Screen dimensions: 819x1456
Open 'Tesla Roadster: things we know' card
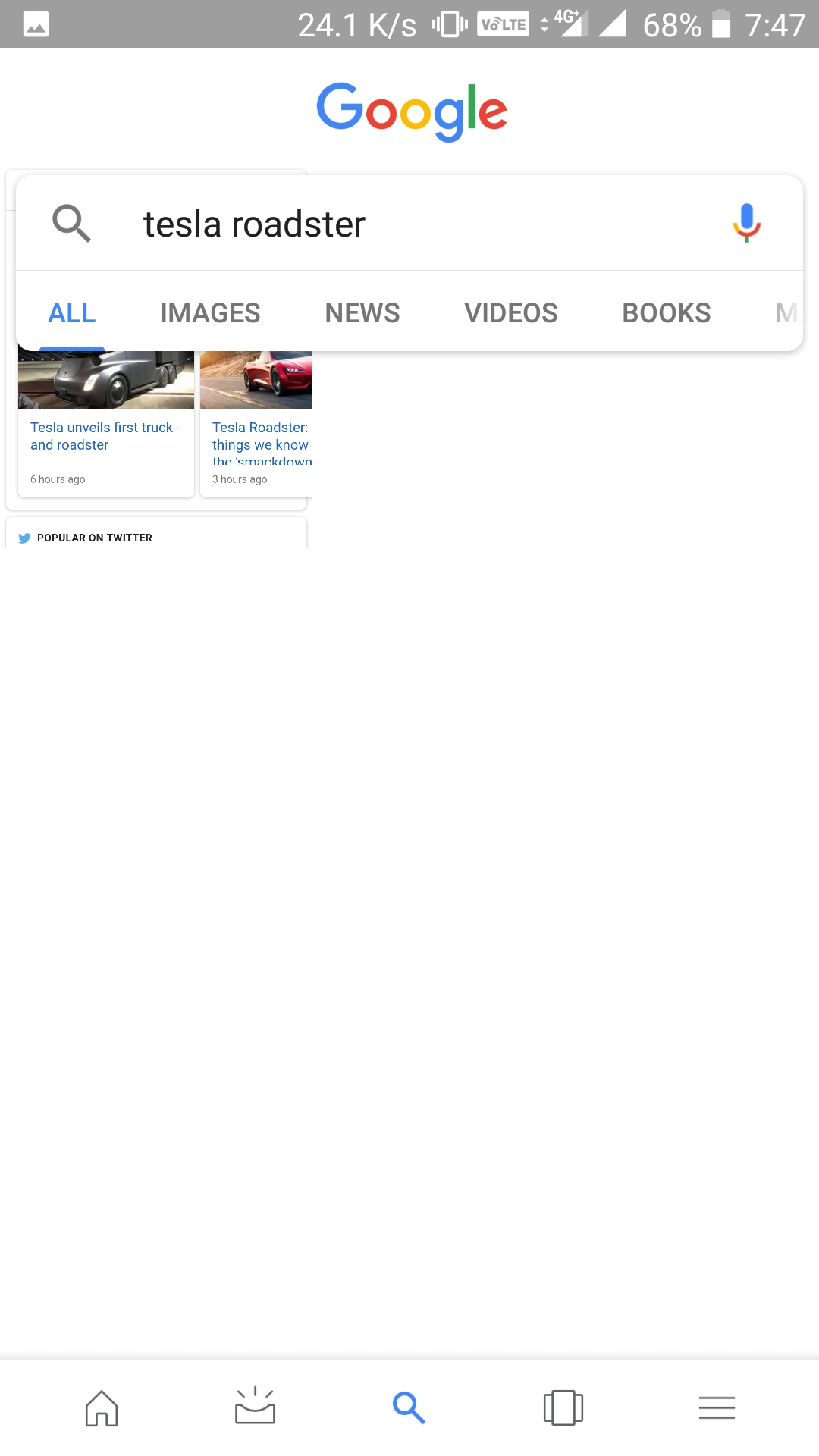coord(256,424)
